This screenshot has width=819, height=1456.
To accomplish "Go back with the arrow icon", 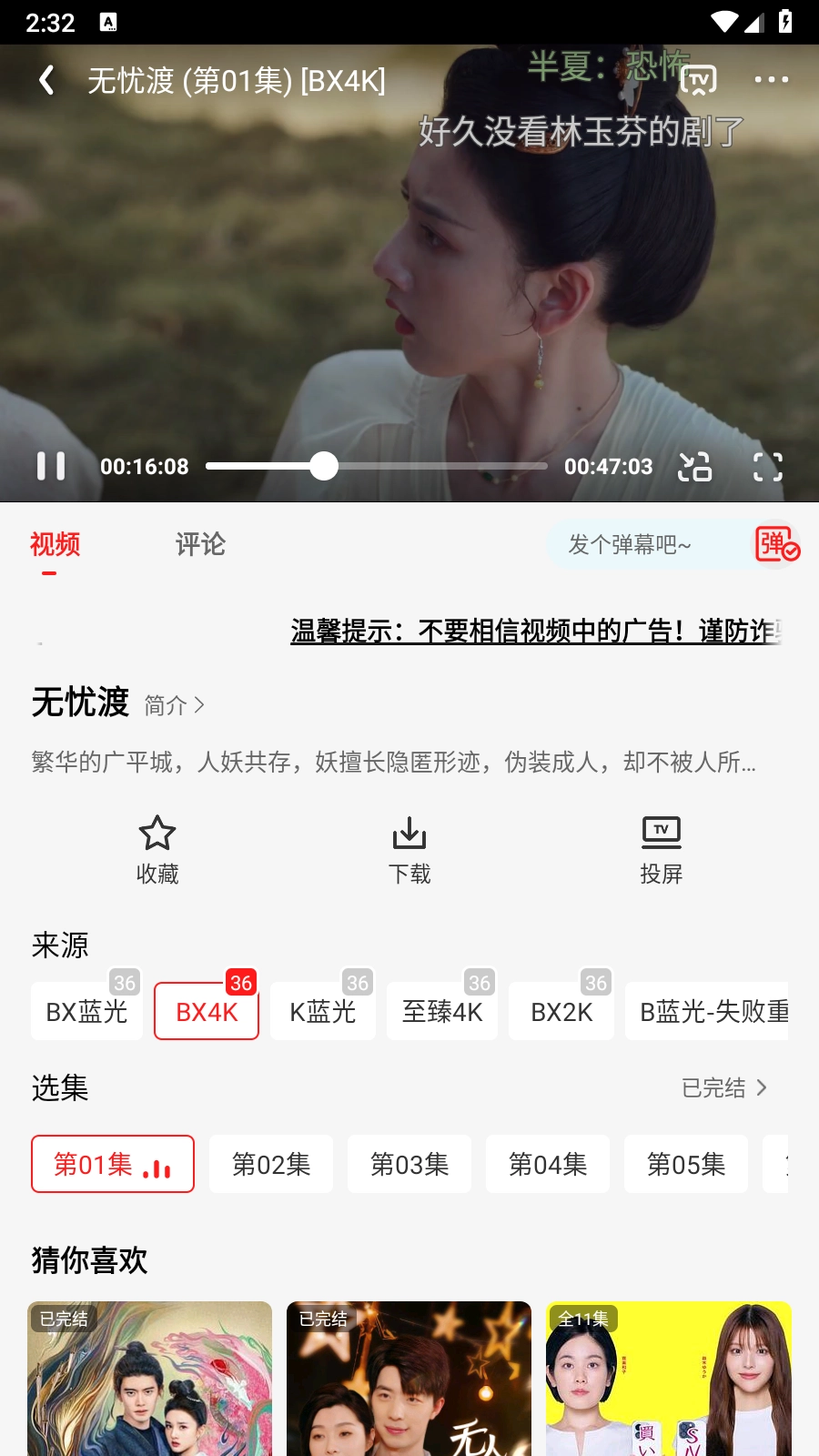I will coord(45,80).
